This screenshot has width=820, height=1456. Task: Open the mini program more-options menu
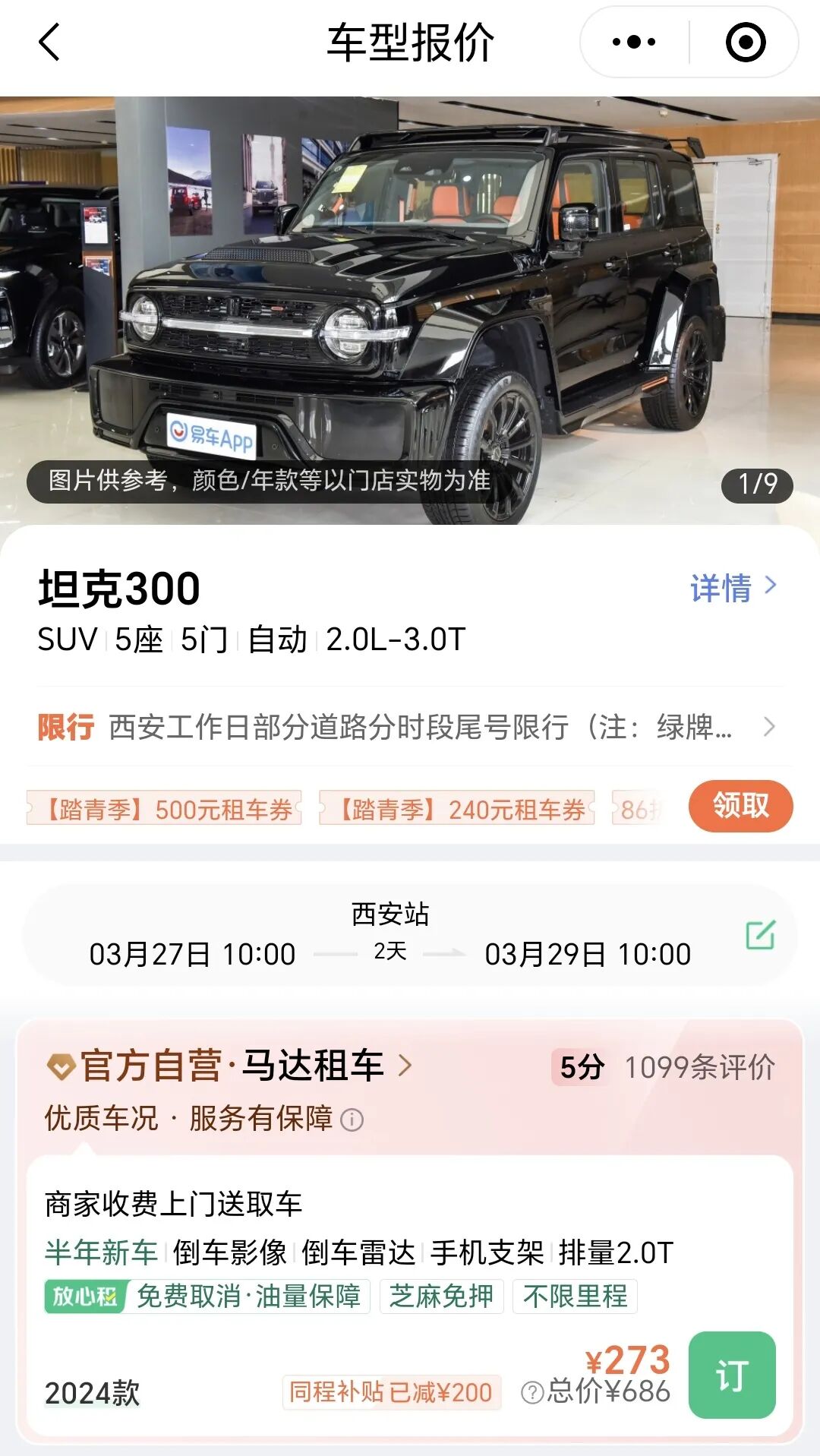(634, 42)
